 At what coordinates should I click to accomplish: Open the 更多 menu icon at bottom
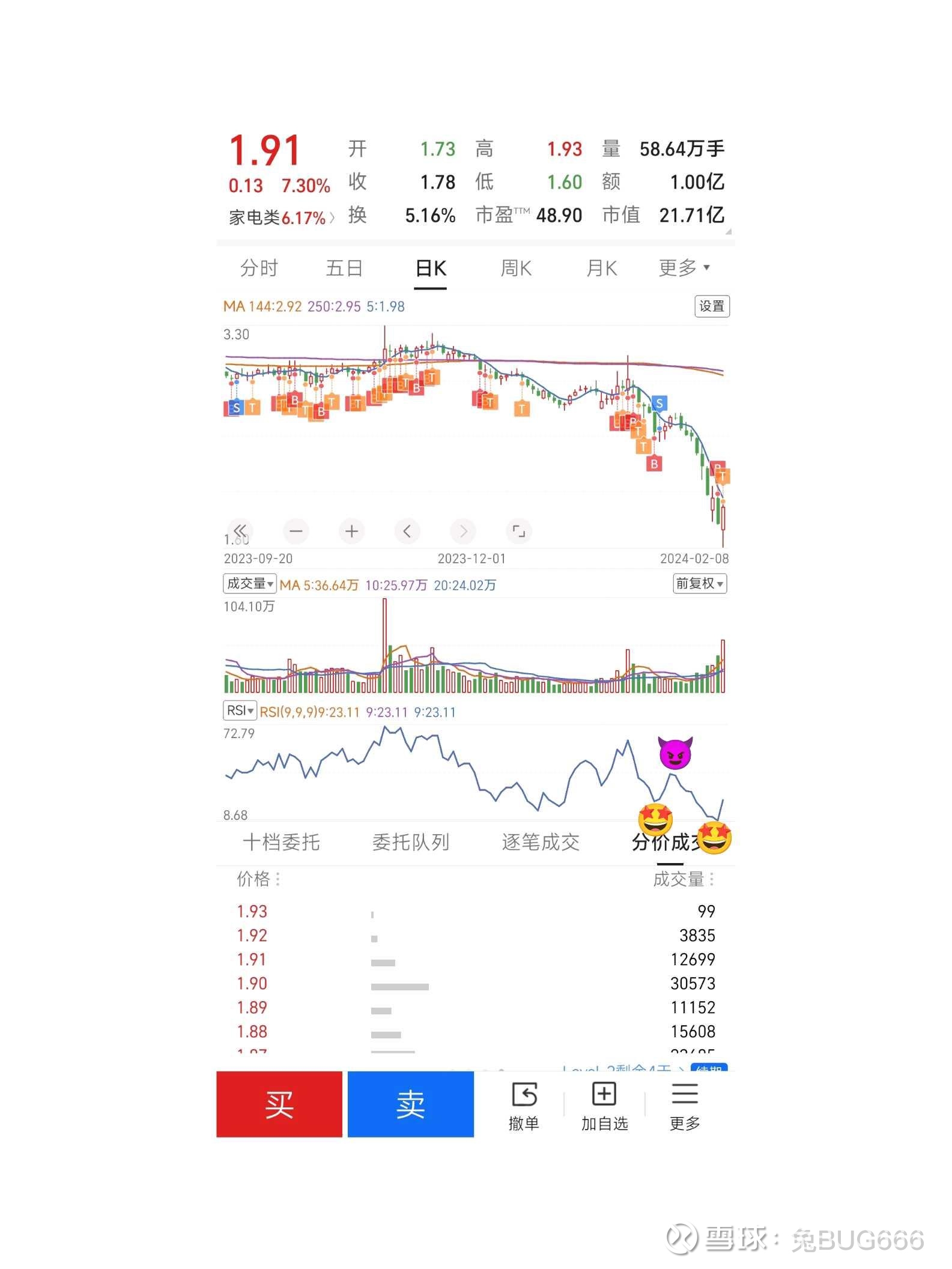coord(684,1094)
